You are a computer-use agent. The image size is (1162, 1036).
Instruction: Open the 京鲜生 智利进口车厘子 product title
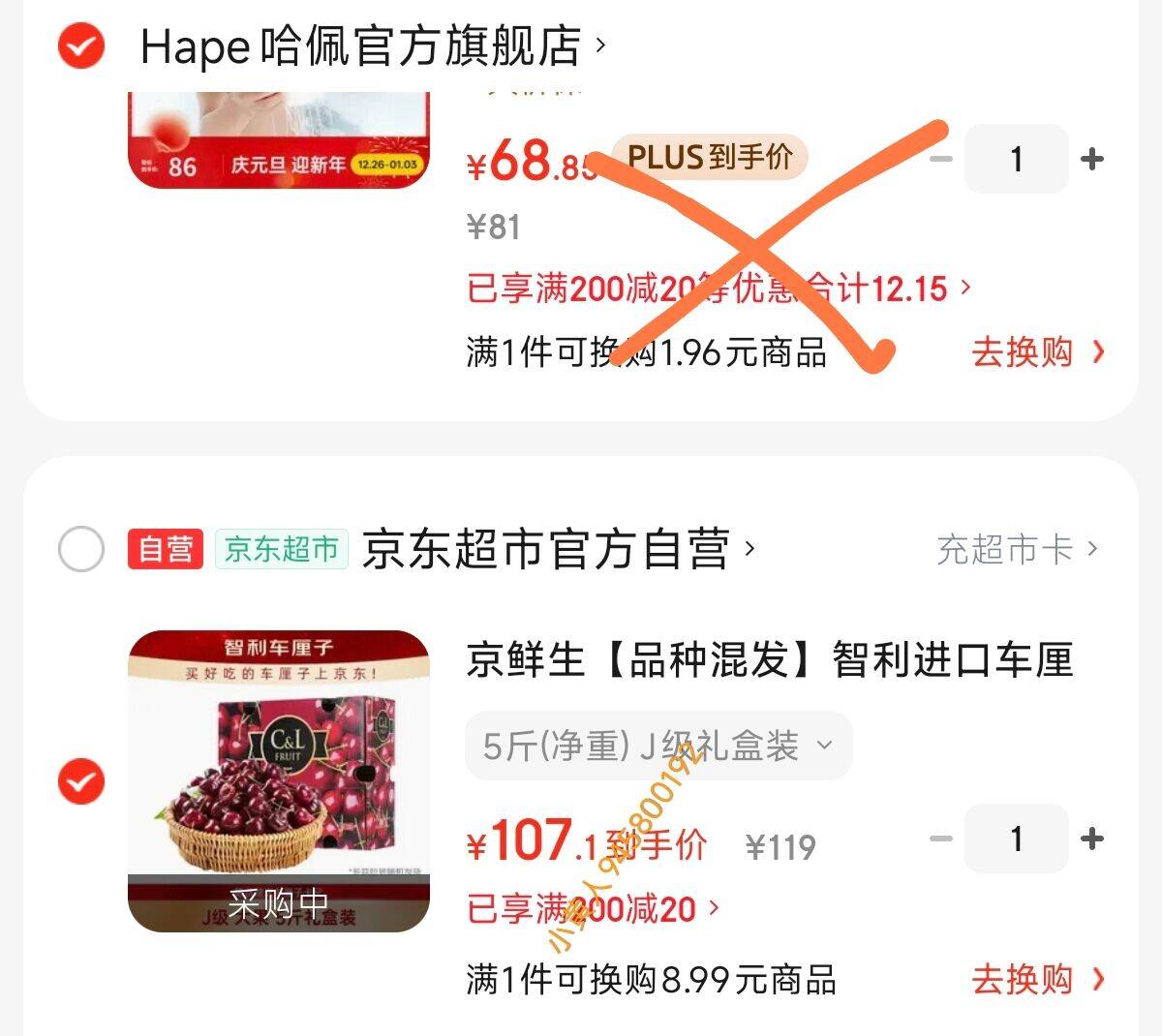[770, 660]
